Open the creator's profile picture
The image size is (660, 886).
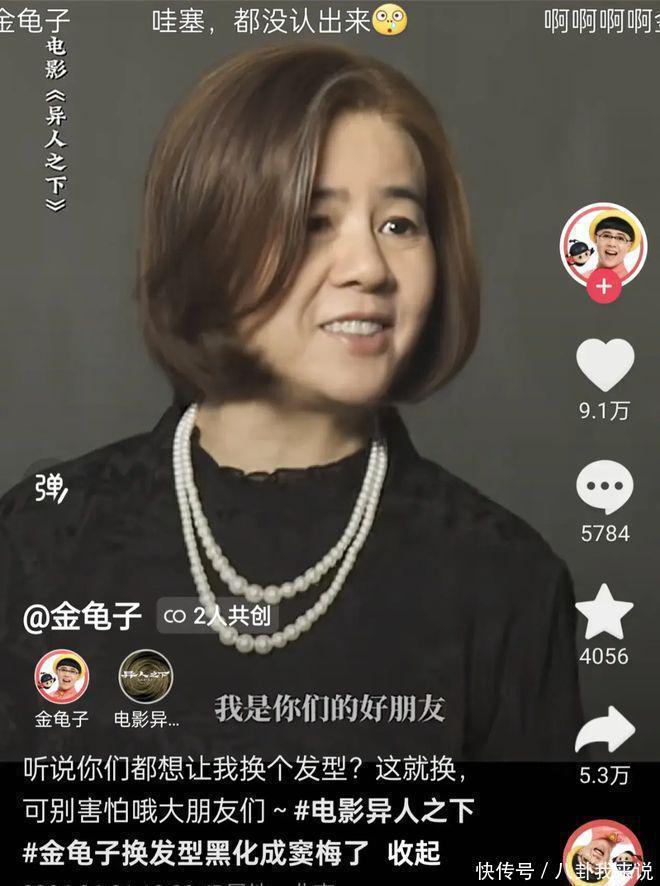pyautogui.click(x=603, y=243)
